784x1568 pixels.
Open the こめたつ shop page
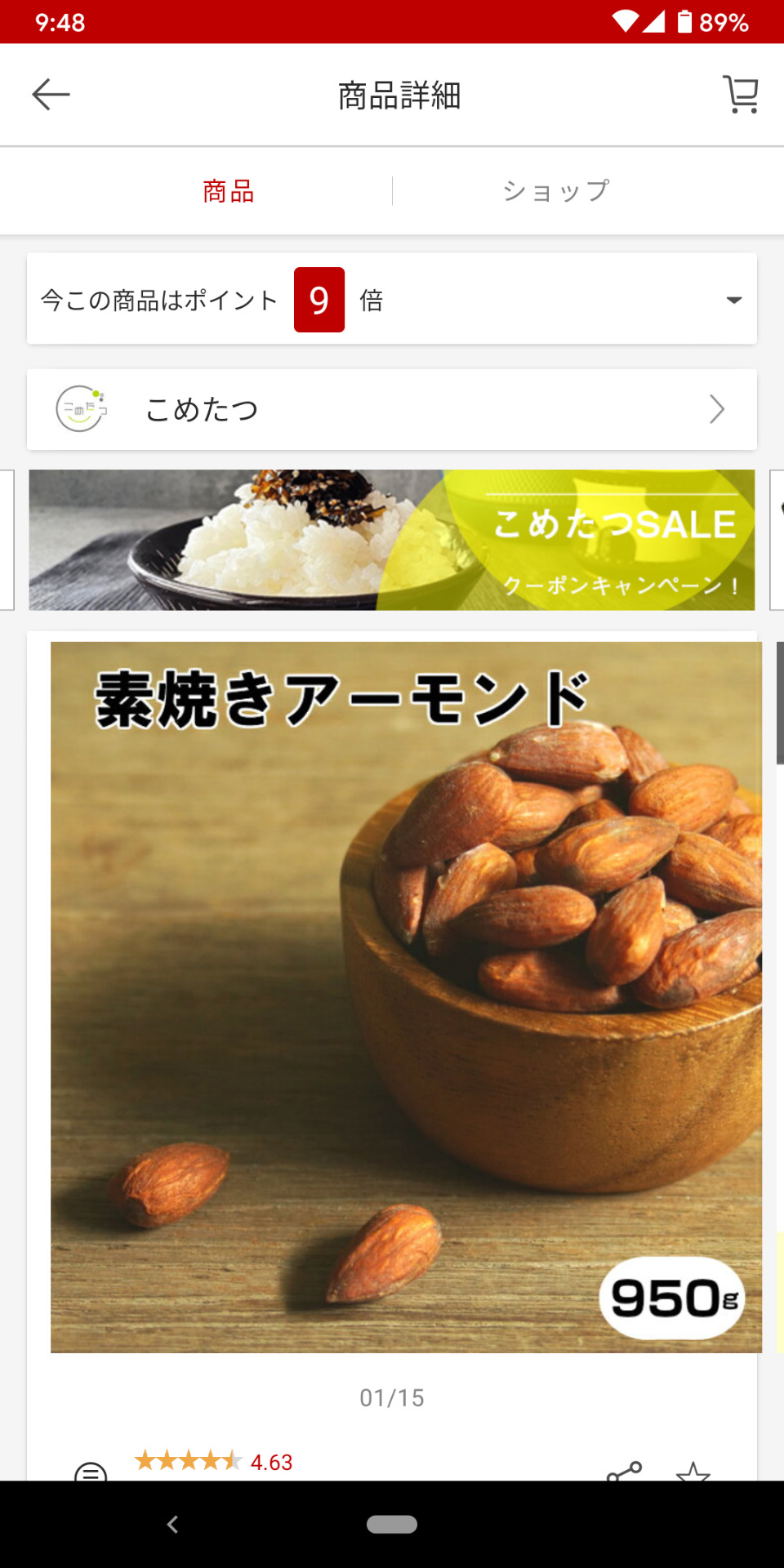pos(392,409)
